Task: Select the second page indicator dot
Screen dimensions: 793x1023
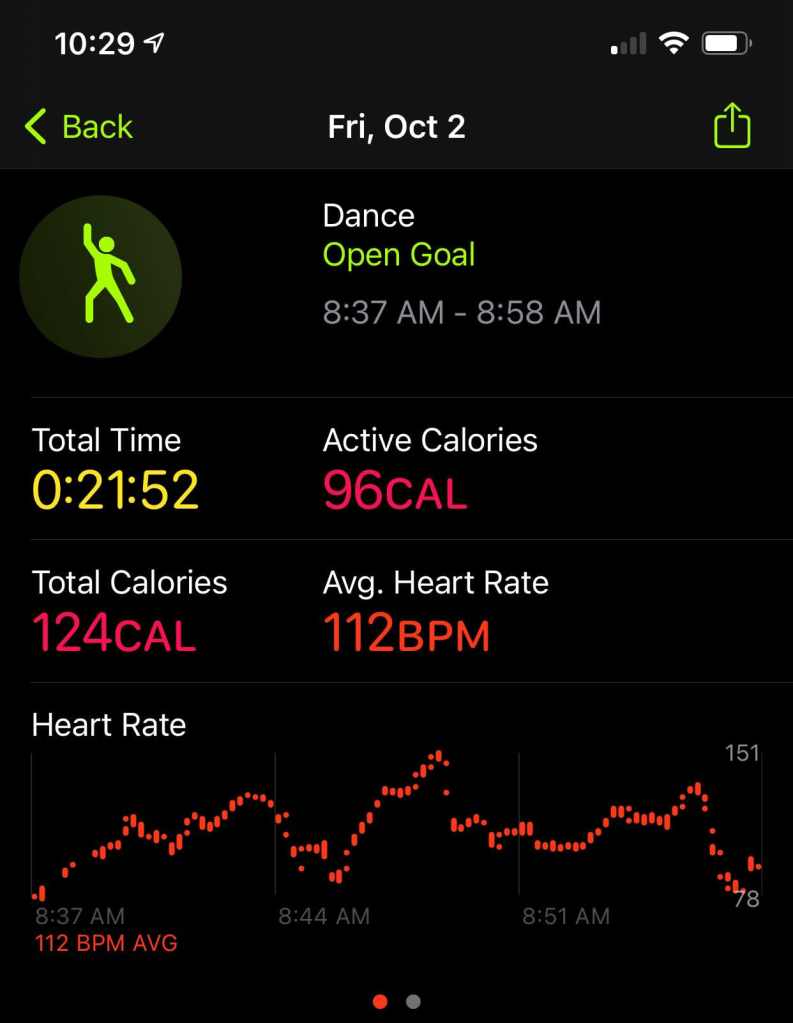Action: tap(414, 1001)
